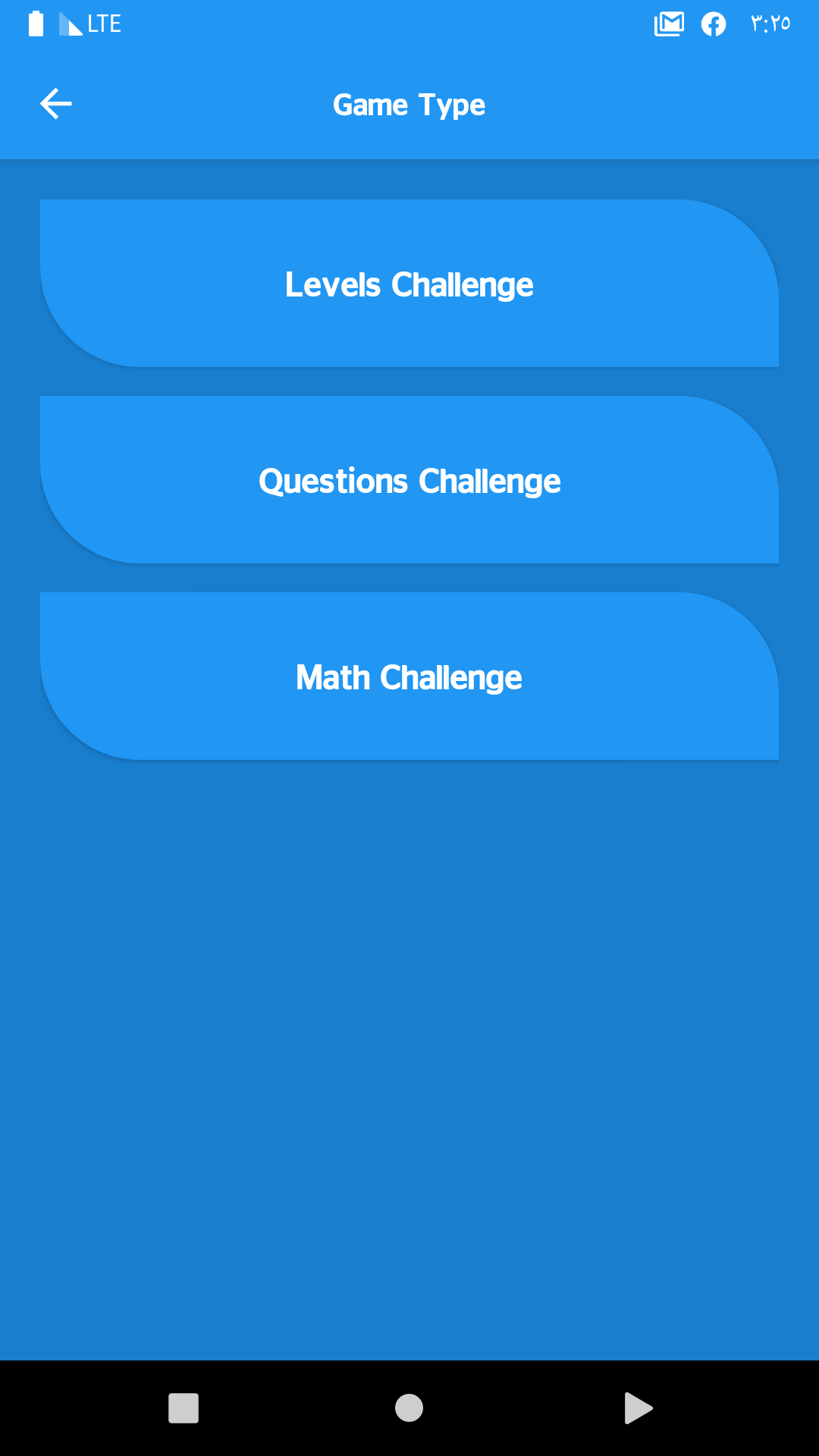The height and width of the screenshot is (1456, 819).
Task: Tap the cellular signal icon near LTE label
Action: click(x=71, y=23)
